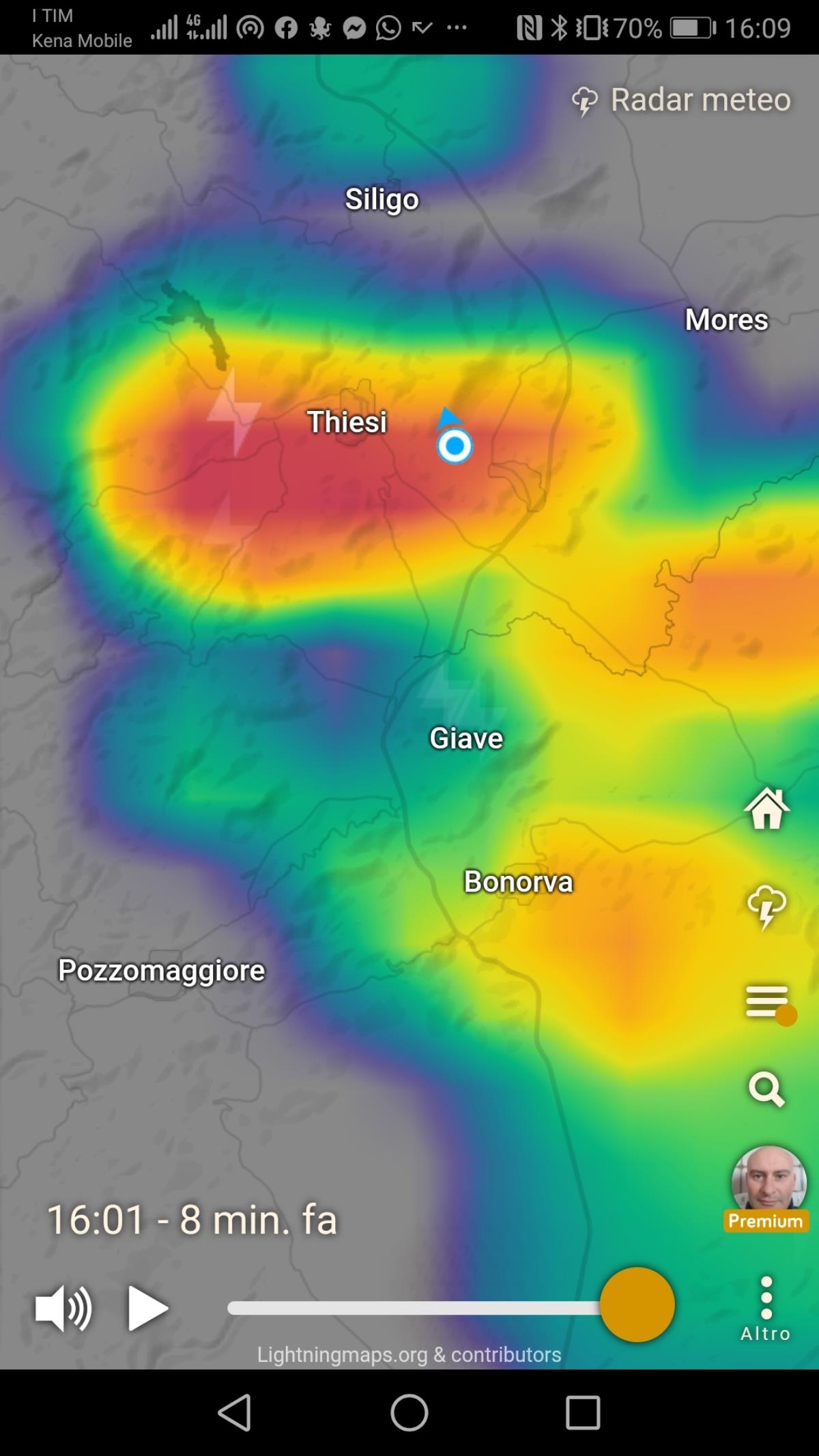The height and width of the screenshot is (1456, 819).
Task: Open the Altro more options menu
Action: click(x=766, y=1309)
